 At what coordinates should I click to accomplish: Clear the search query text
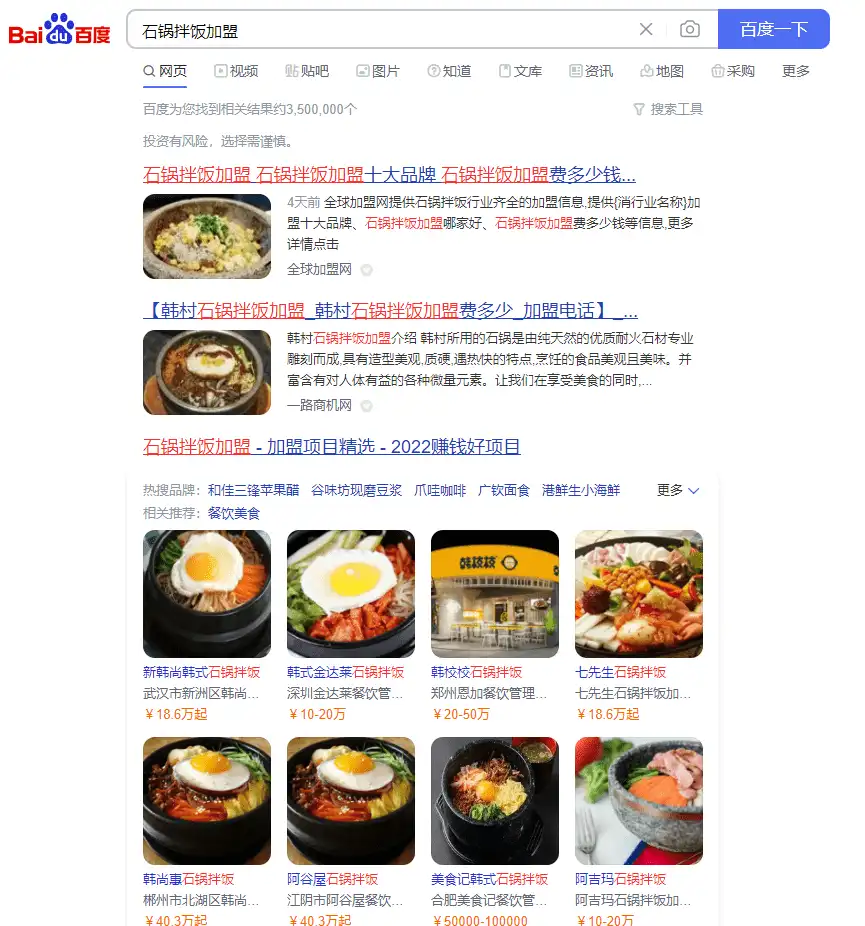click(646, 30)
